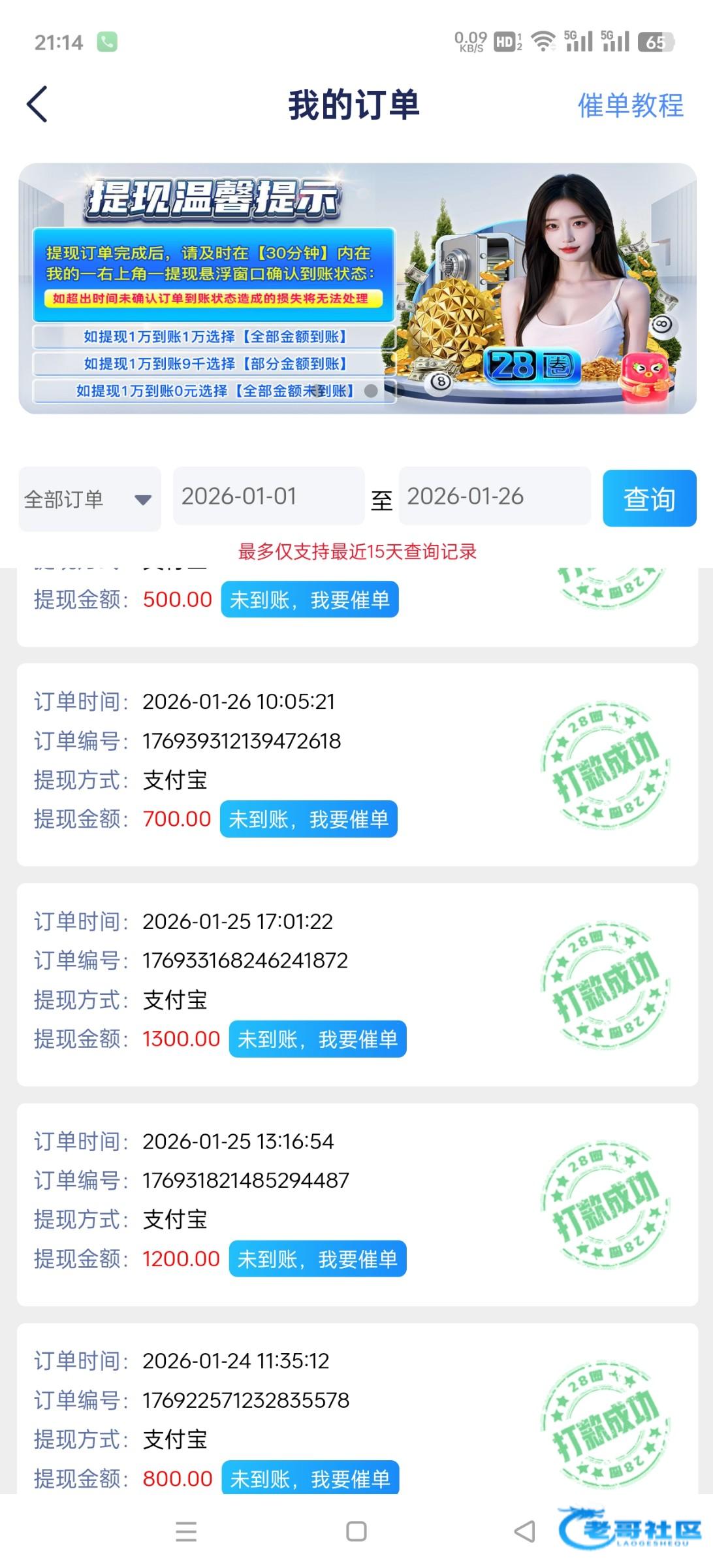Request 催单 for the 700.00 withdrawal
713x1568 pixels.
click(x=308, y=819)
